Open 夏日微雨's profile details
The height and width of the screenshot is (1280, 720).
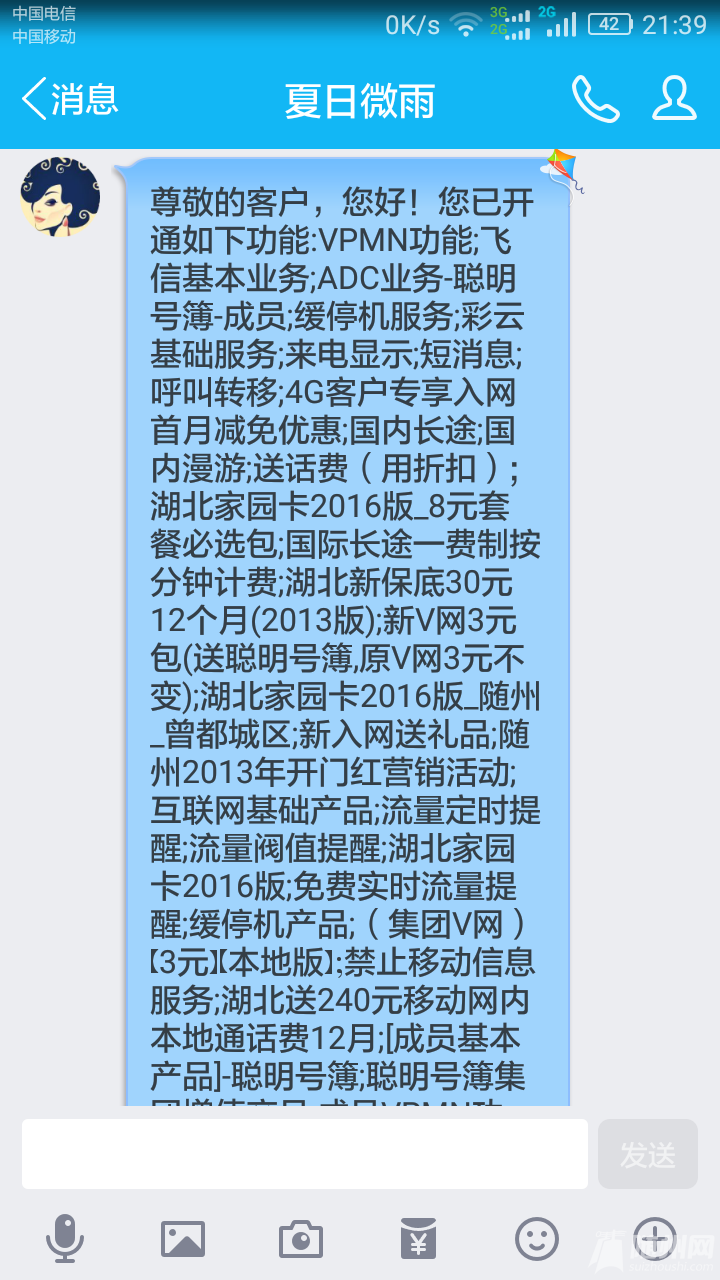[674, 100]
